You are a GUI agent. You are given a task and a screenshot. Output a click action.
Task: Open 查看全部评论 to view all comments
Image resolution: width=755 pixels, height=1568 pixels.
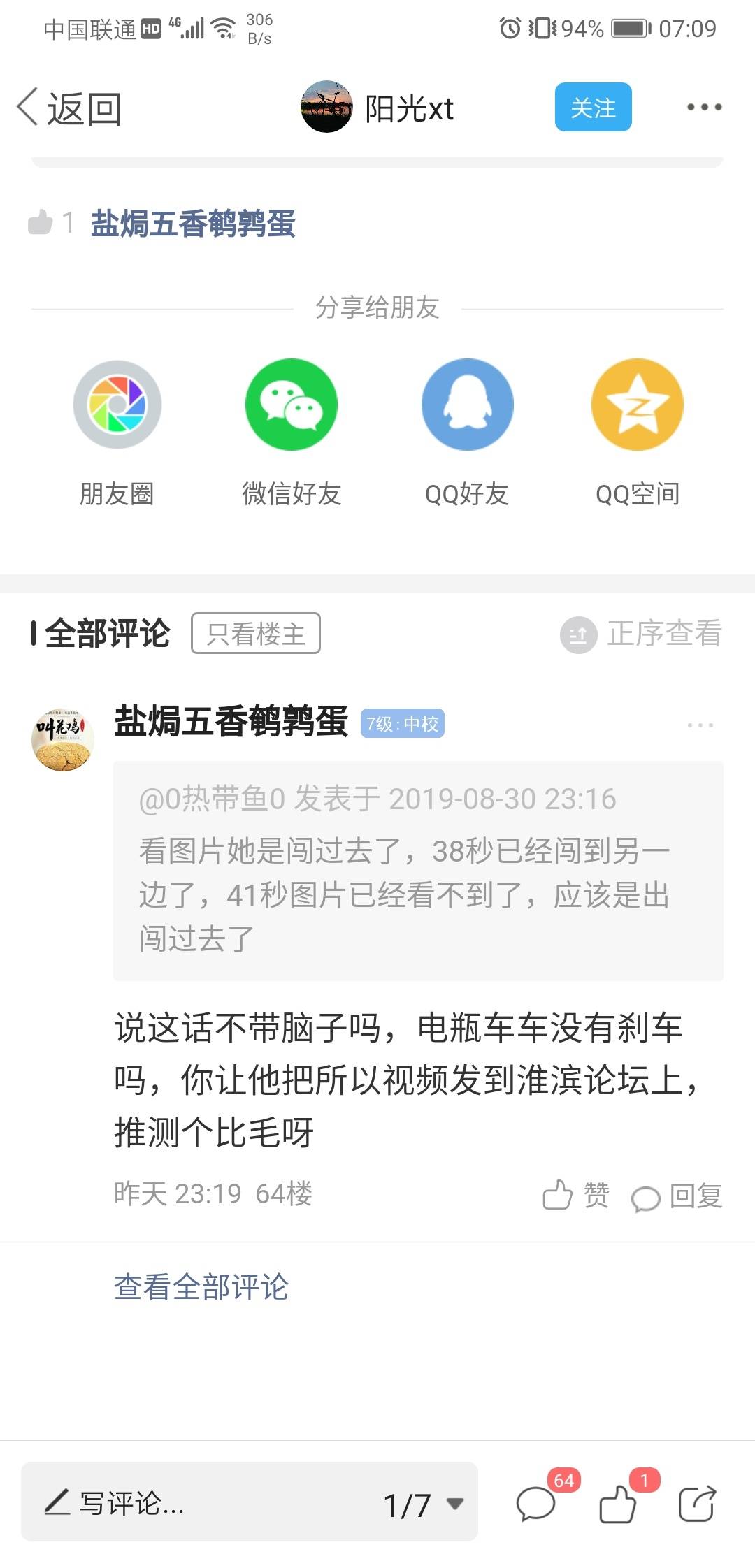pyautogui.click(x=201, y=1286)
